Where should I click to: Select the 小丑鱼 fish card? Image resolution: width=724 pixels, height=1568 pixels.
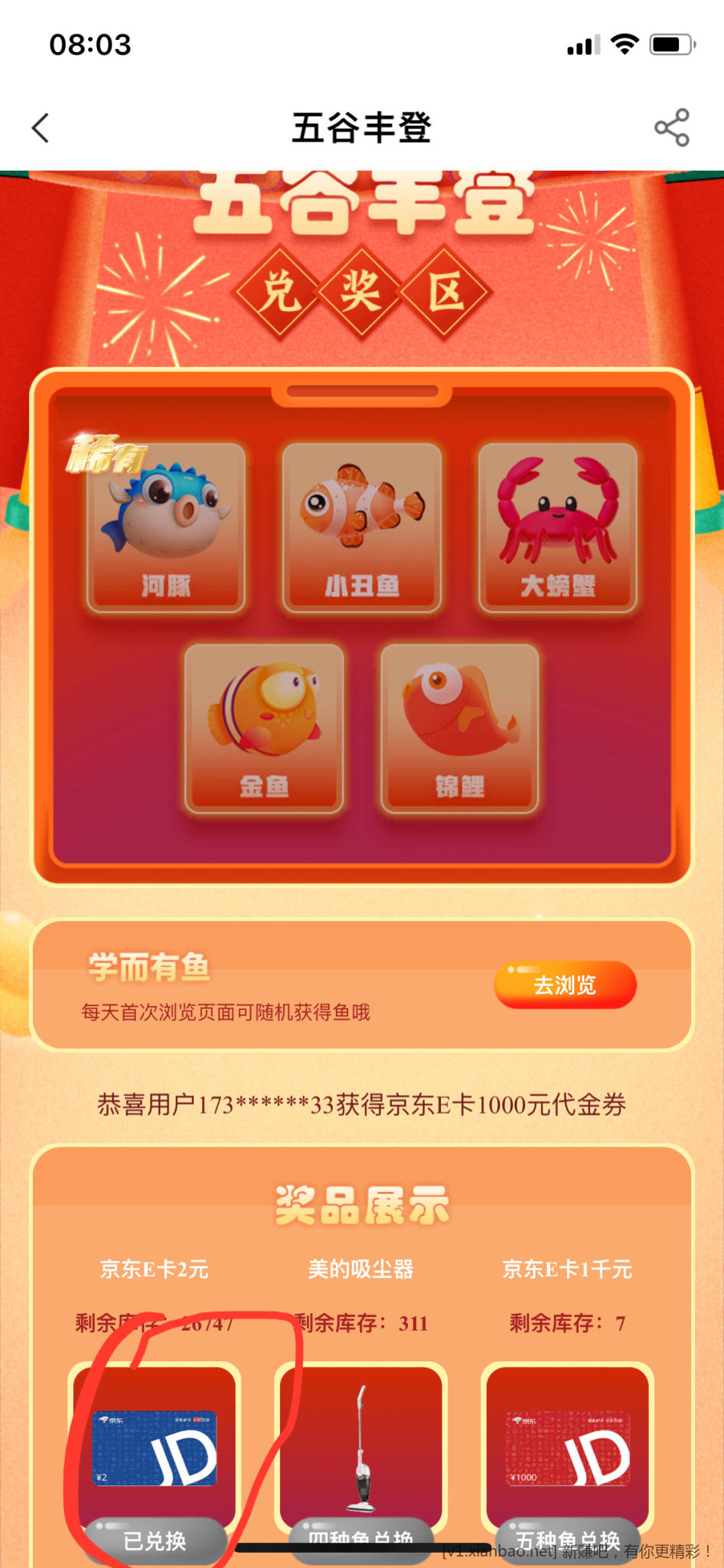[x=362, y=528]
